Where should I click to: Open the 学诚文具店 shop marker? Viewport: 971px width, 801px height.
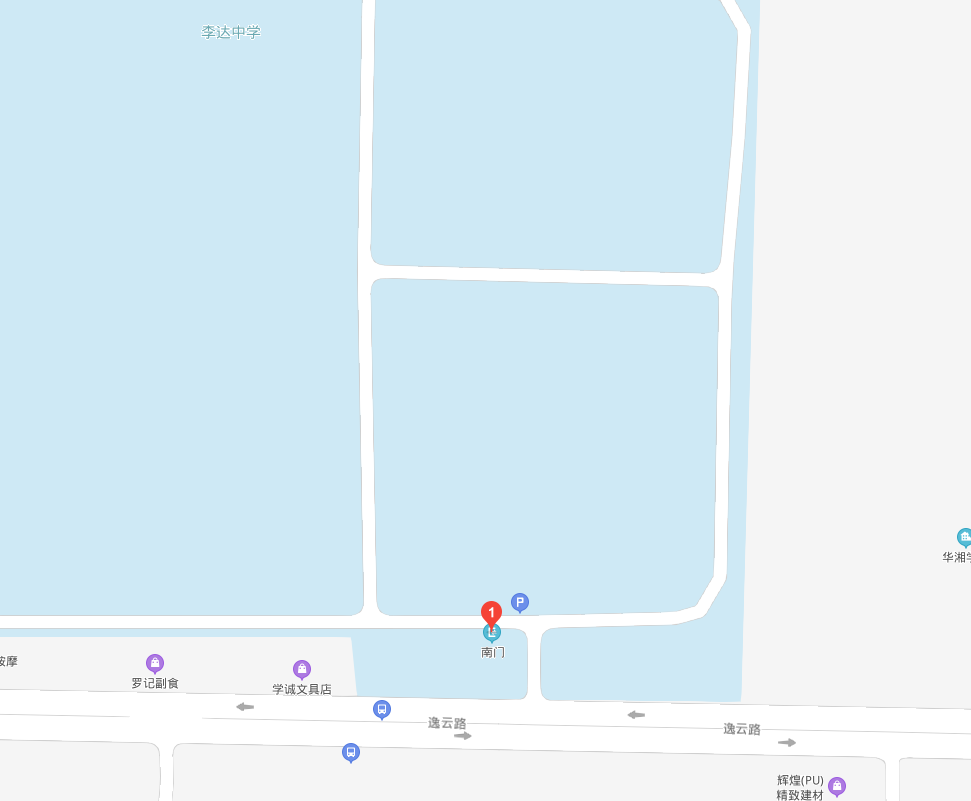(302, 669)
